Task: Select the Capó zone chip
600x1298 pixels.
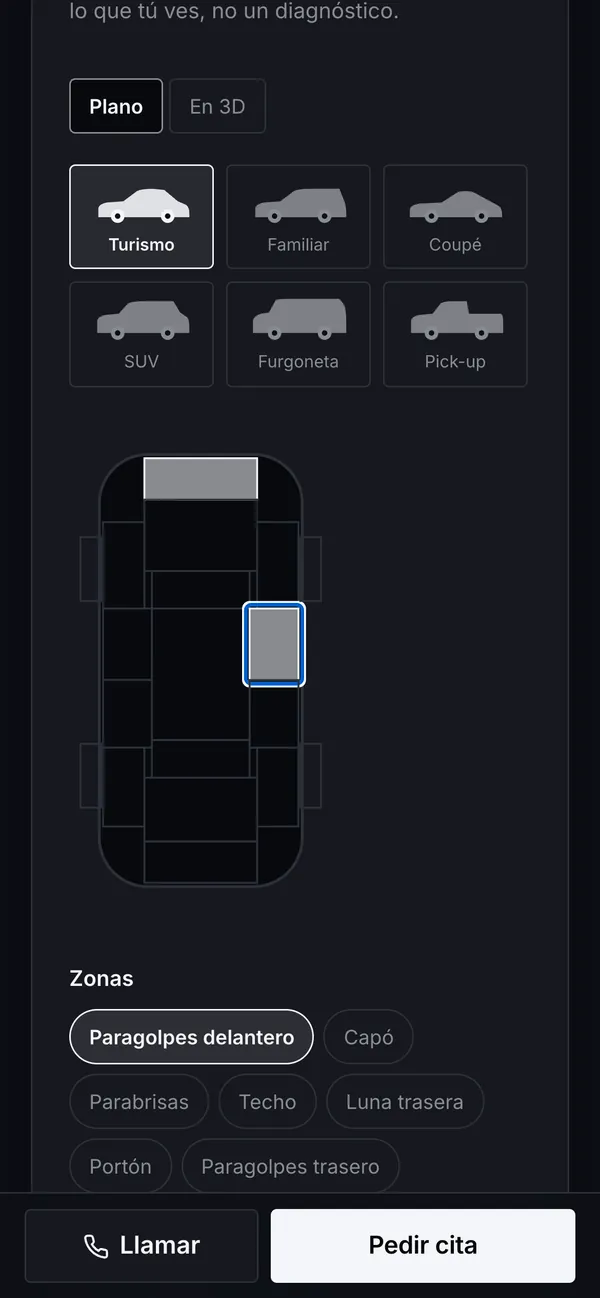Action: point(368,1037)
